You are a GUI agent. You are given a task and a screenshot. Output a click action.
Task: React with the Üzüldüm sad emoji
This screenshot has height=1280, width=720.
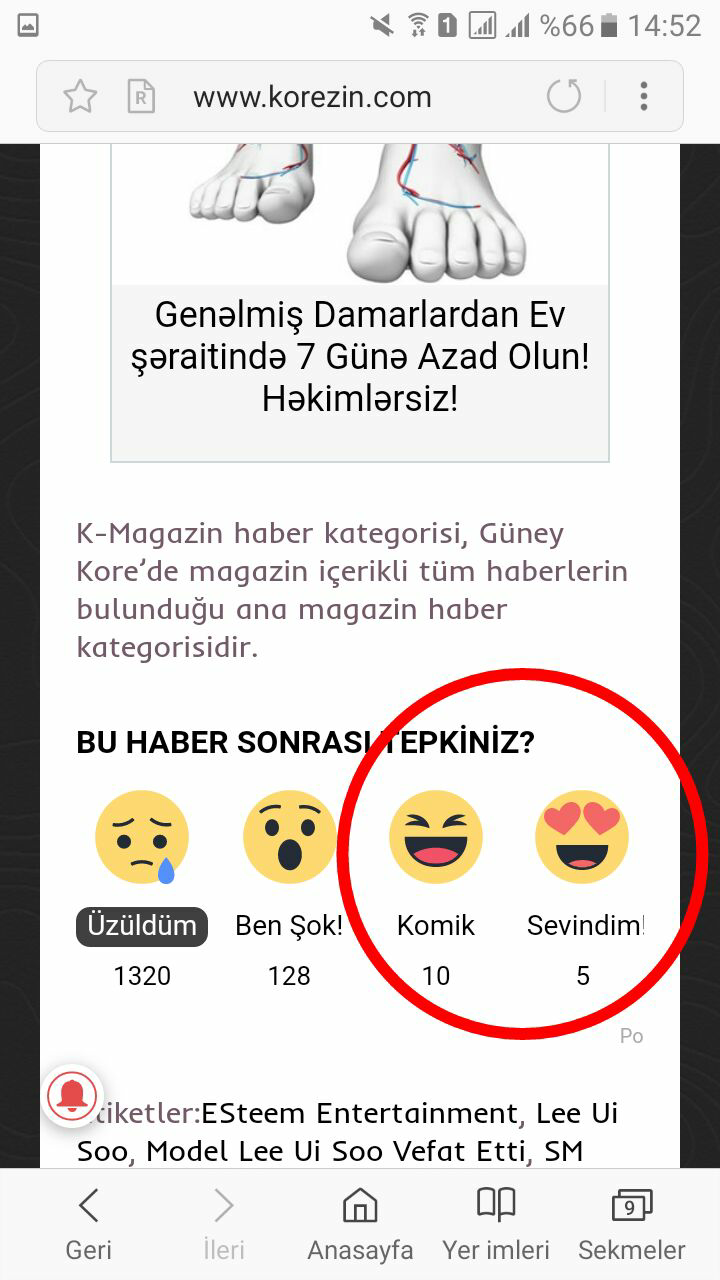[142, 838]
